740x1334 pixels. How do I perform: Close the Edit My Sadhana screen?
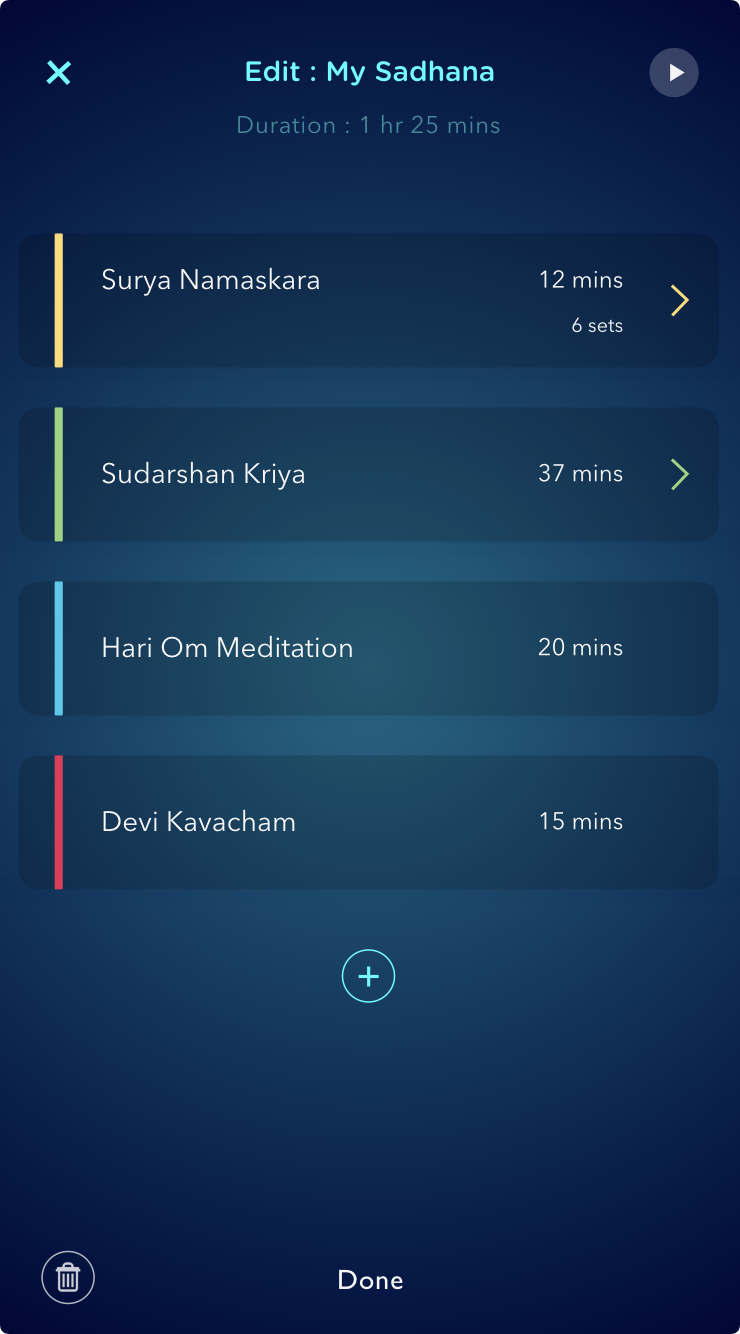59,72
